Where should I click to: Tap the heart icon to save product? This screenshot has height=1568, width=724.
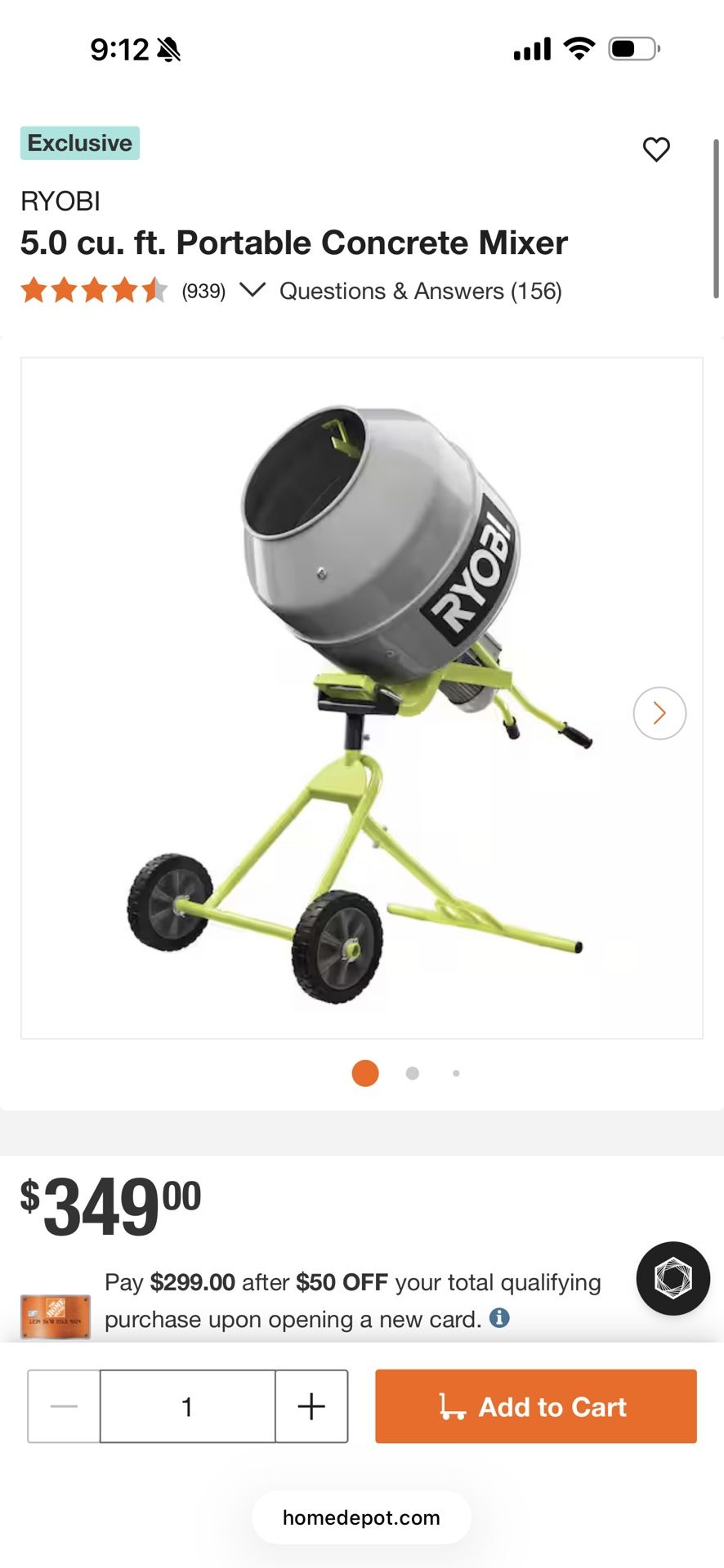pyautogui.click(x=656, y=149)
